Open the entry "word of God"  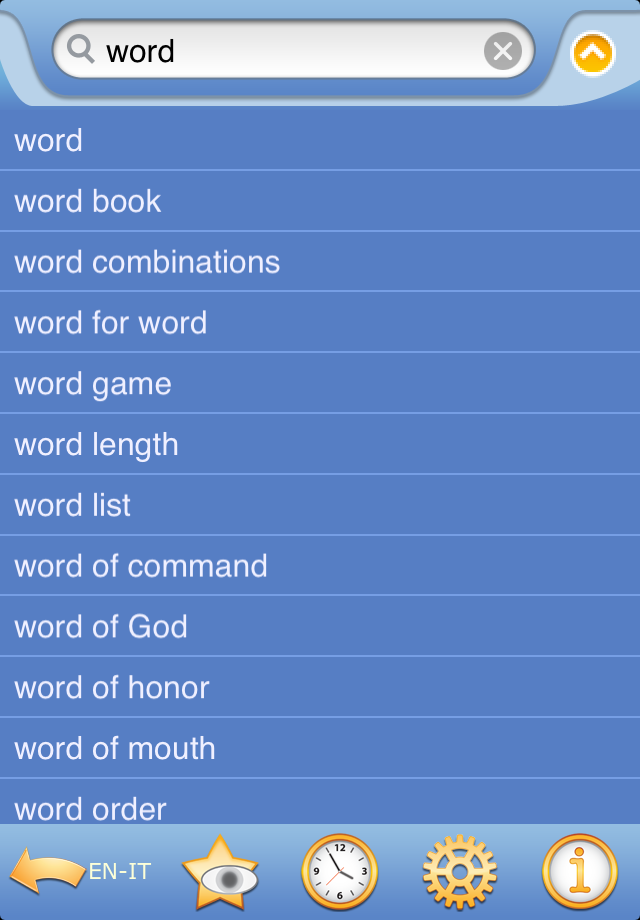click(x=320, y=628)
